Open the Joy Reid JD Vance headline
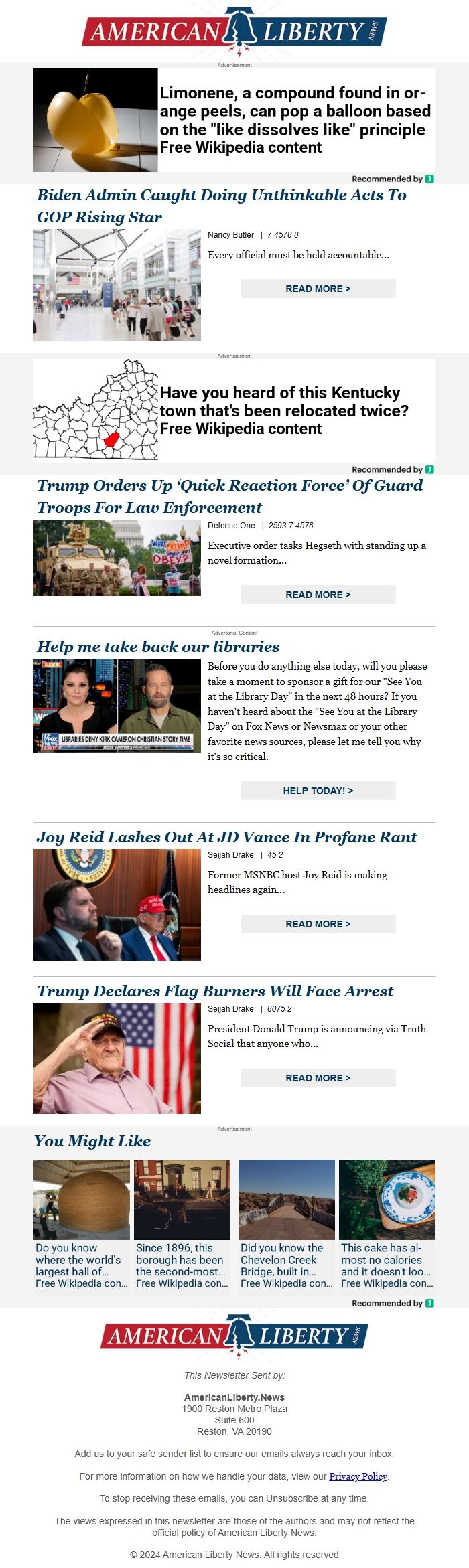Image resolution: width=469 pixels, height=1568 pixels. click(226, 837)
